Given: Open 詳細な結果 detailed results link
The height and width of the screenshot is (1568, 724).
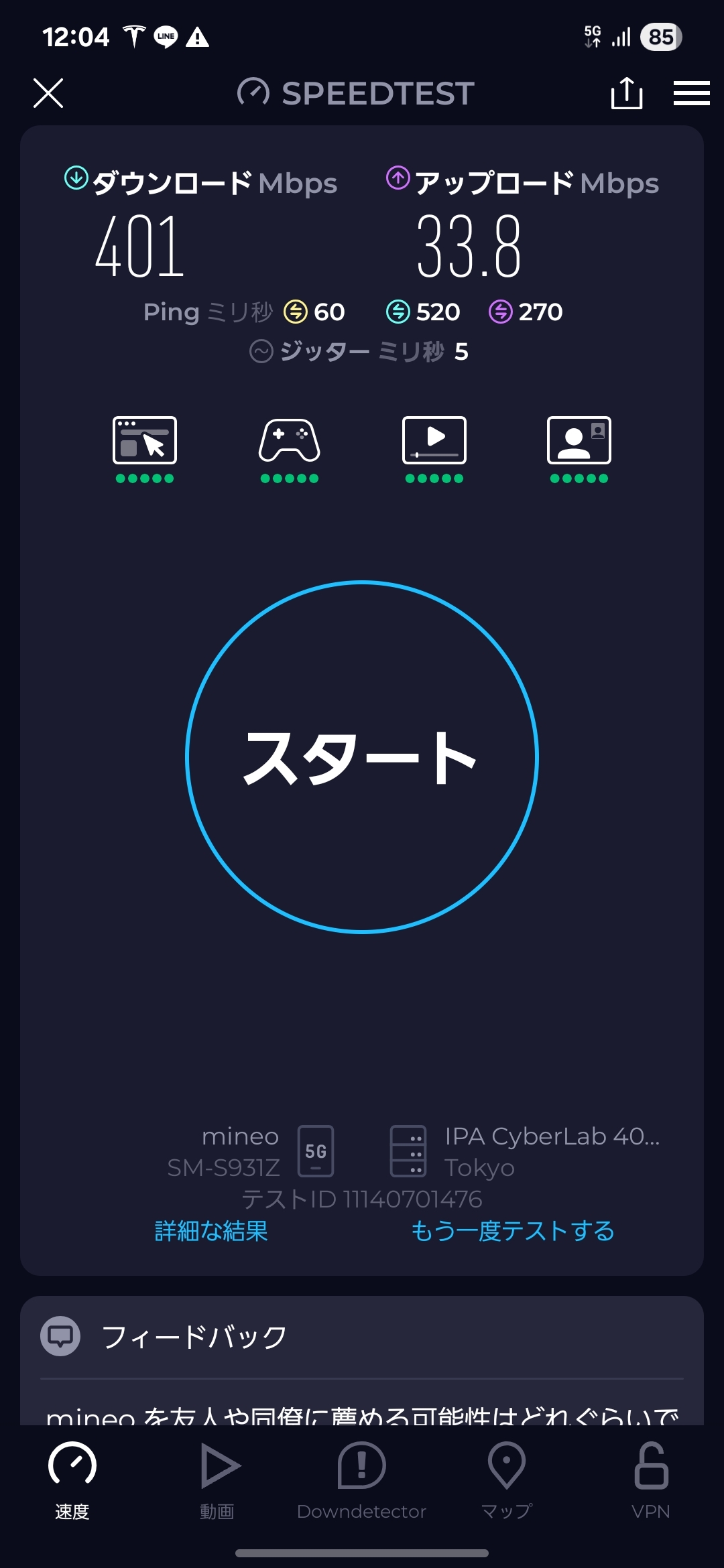Looking at the screenshot, I should pyautogui.click(x=211, y=1231).
